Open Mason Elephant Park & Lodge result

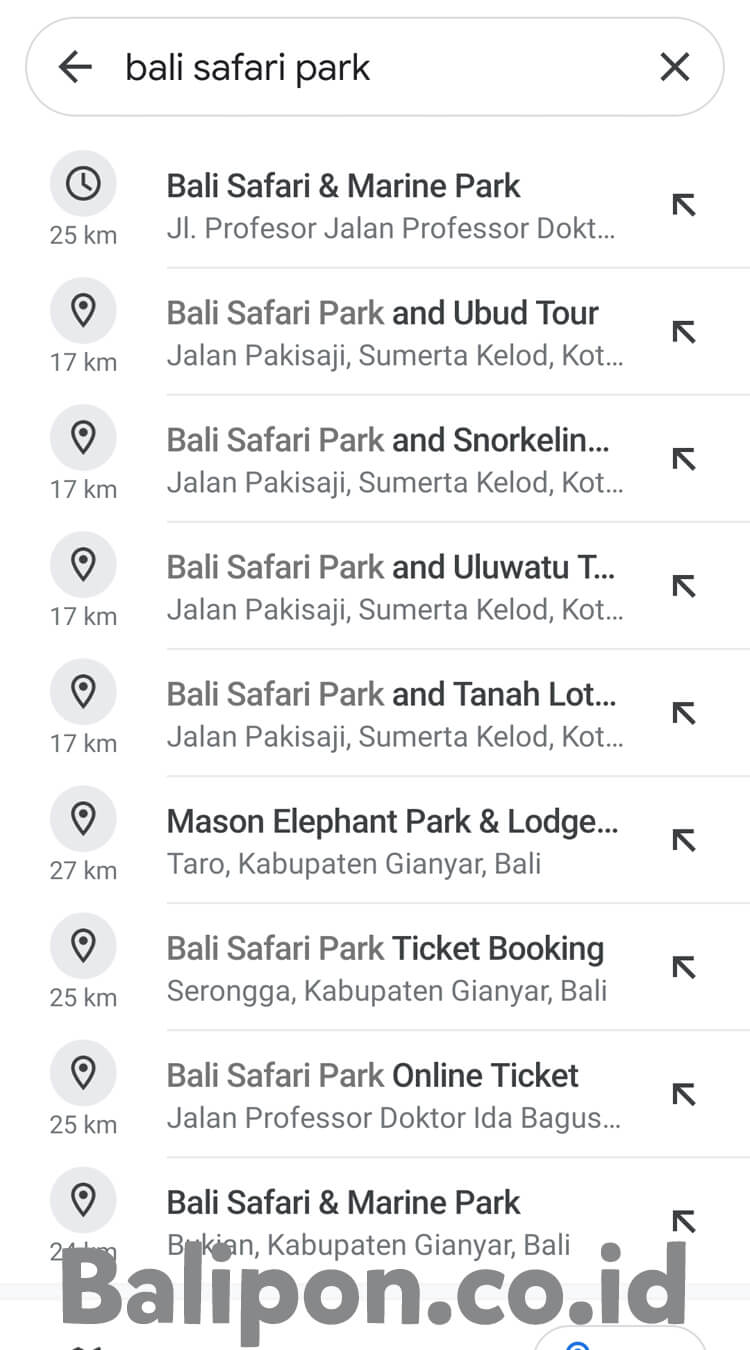(390, 840)
